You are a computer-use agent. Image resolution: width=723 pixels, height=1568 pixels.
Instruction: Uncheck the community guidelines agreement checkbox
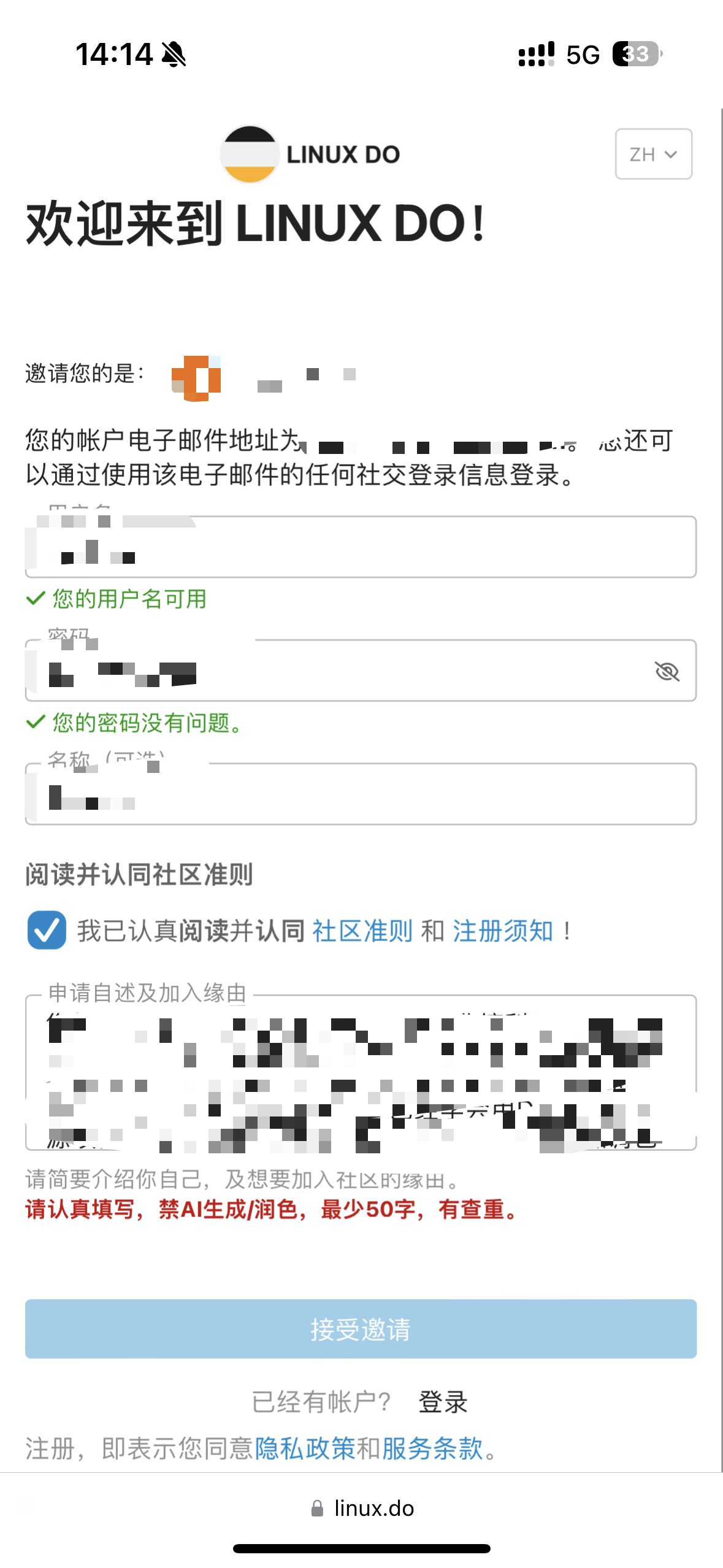coord(47,930)
